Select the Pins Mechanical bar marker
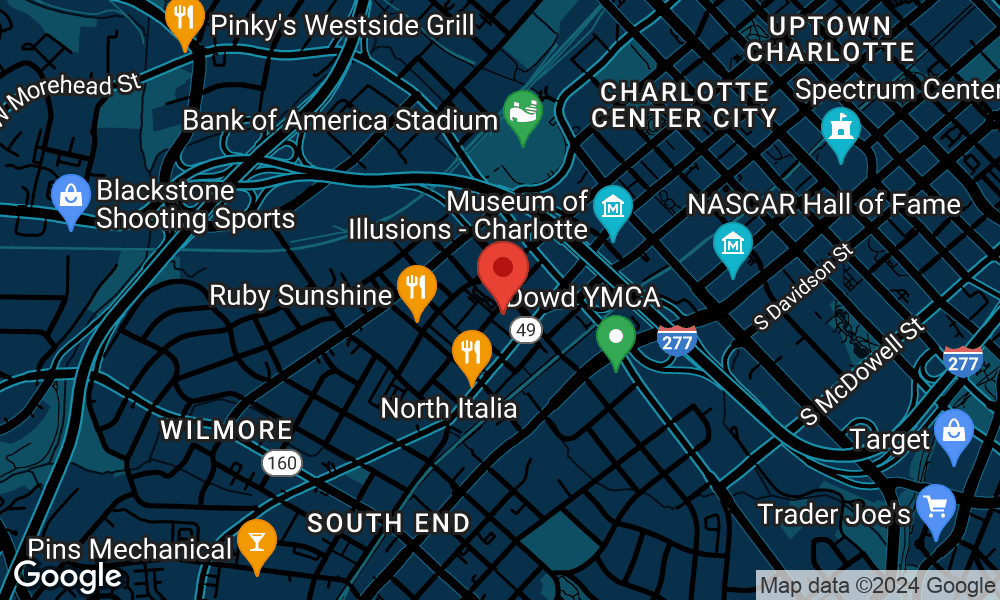The image size is (1000, 600). pos(257,542)
